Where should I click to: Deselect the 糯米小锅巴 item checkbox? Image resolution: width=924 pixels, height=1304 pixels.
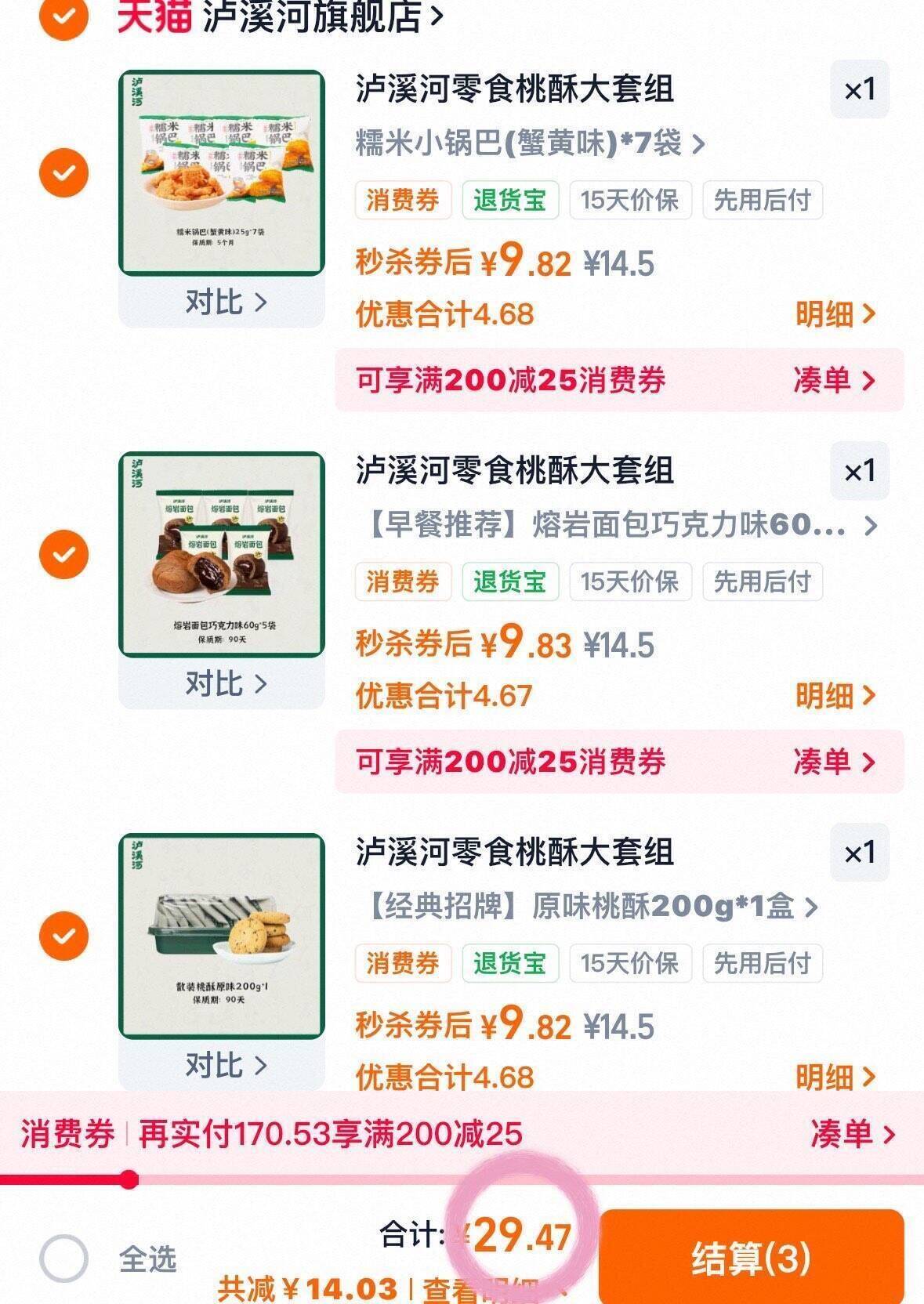pyautogui.click(x=64, y=172)
